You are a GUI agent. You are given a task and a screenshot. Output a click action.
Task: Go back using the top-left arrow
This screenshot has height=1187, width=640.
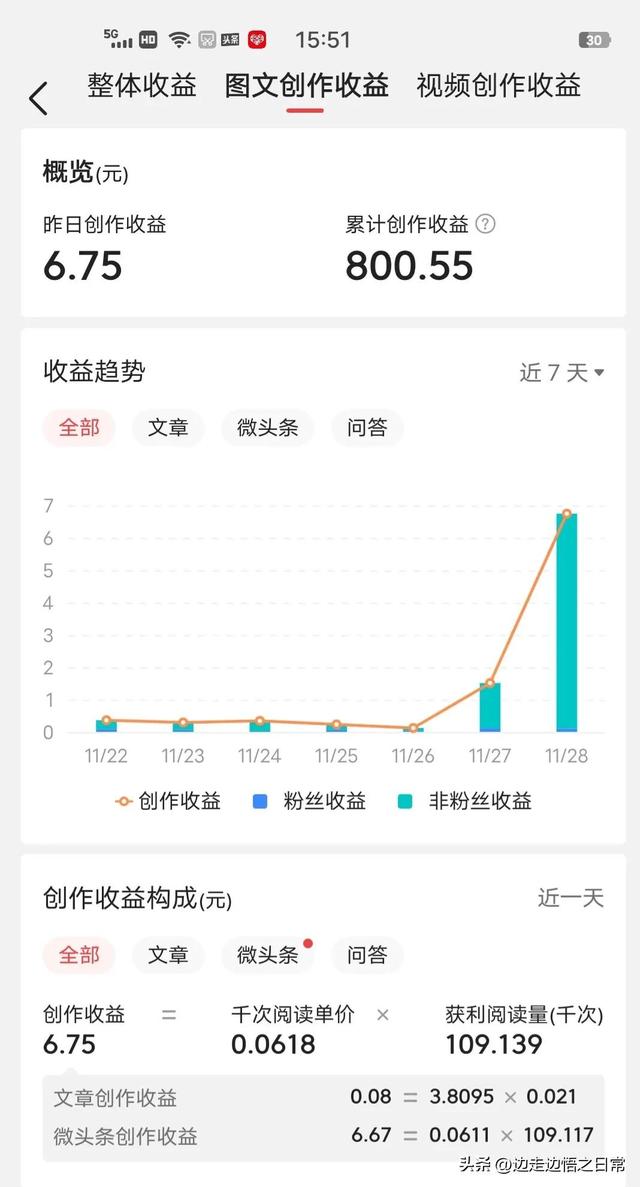coord(38,98)
